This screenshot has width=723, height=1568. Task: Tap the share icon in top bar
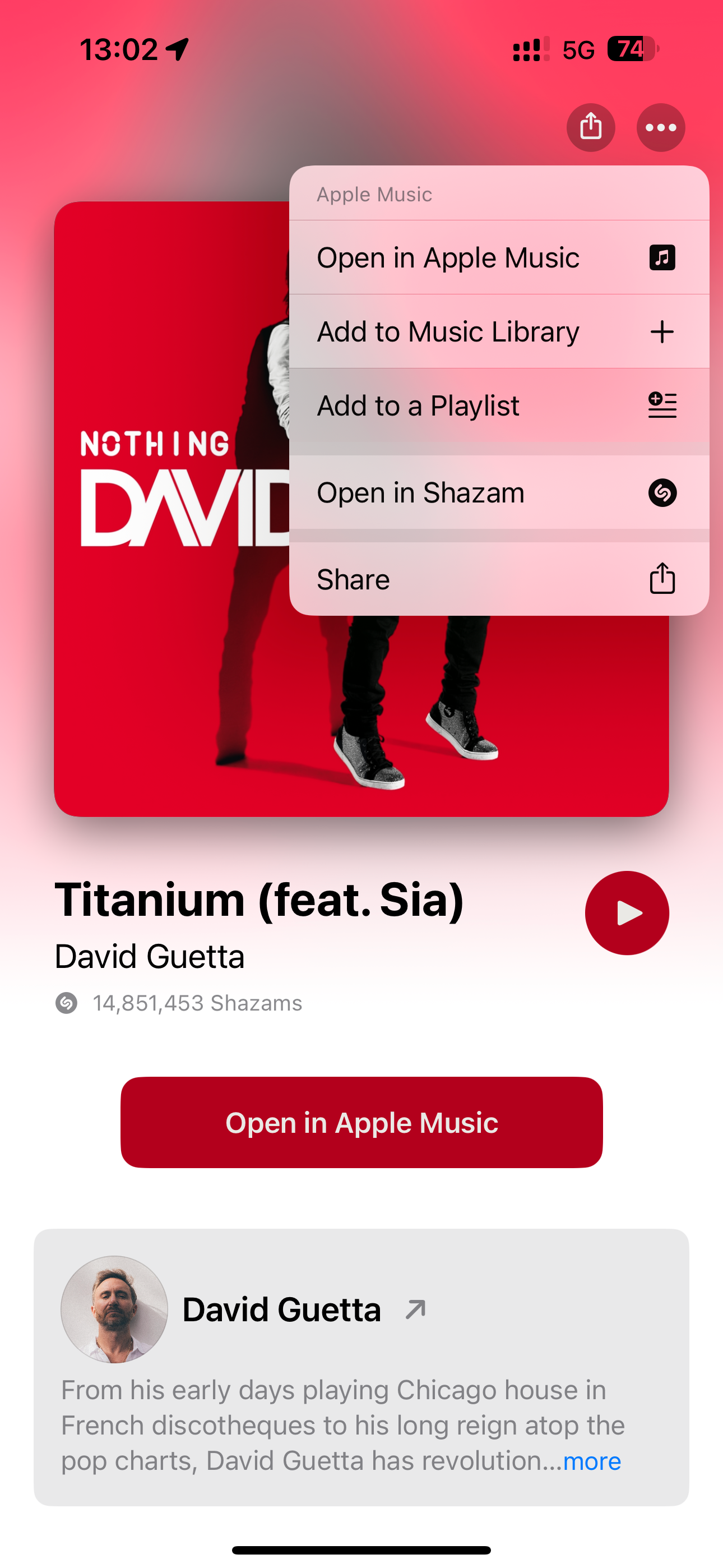590,127
